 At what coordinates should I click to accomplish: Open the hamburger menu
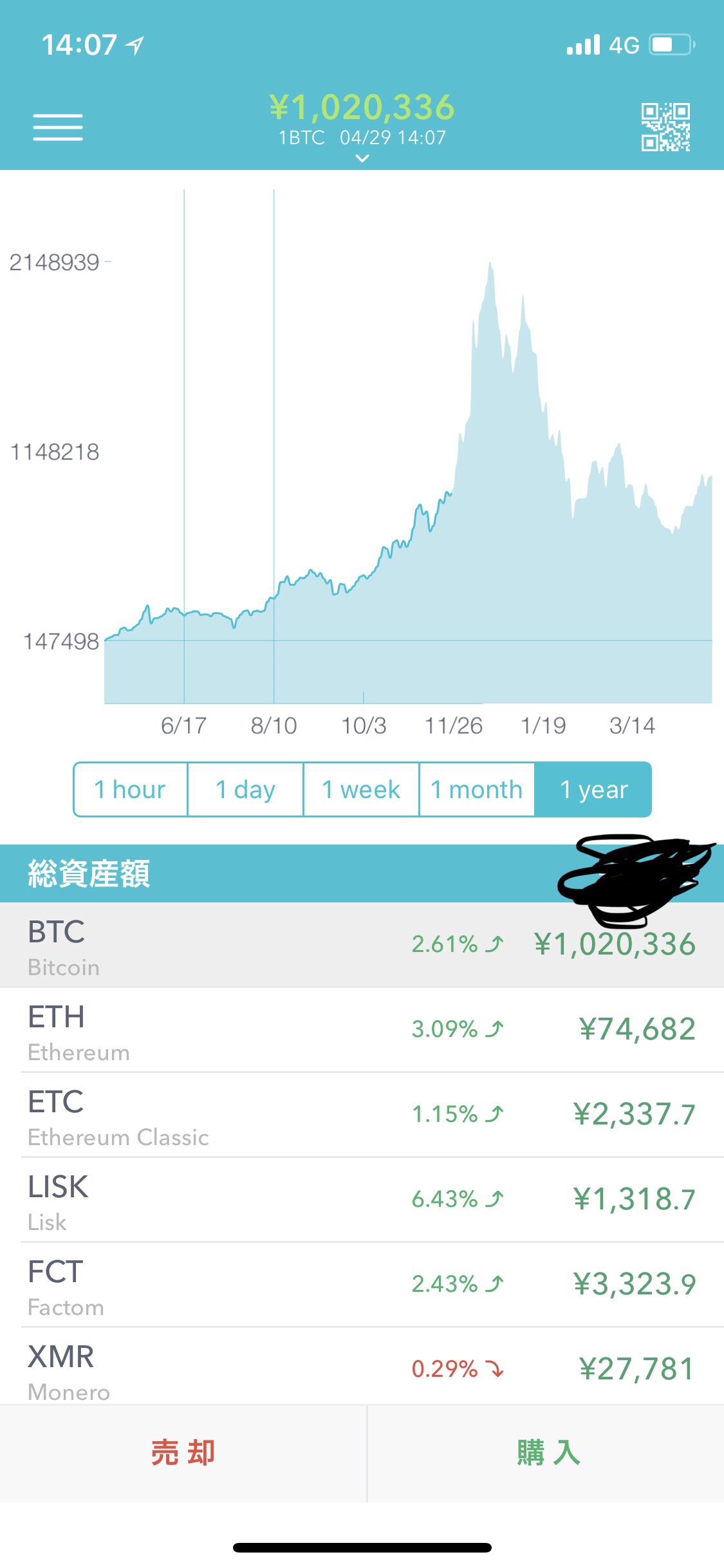coord(58,127)
